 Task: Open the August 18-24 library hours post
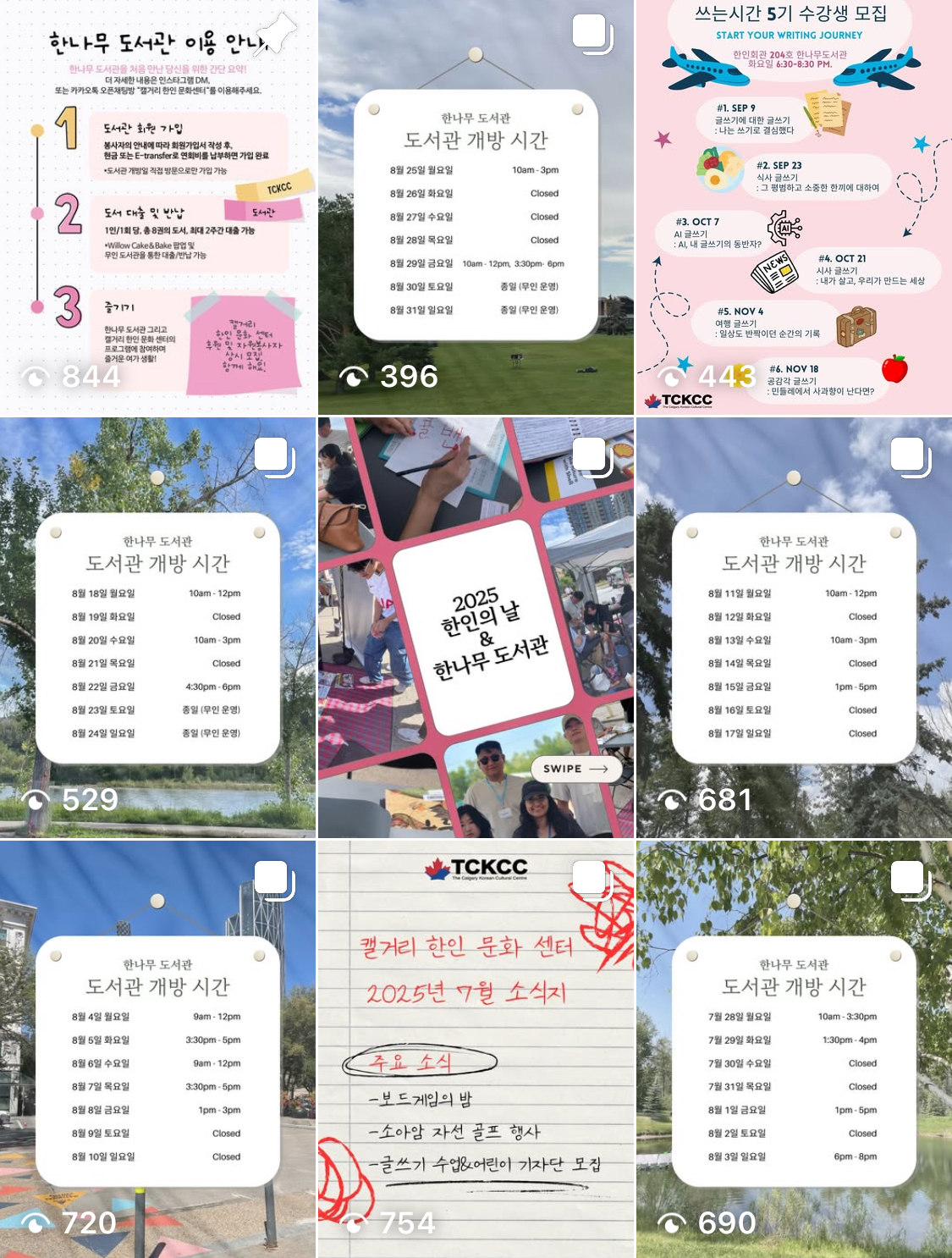tap(157, 628)
